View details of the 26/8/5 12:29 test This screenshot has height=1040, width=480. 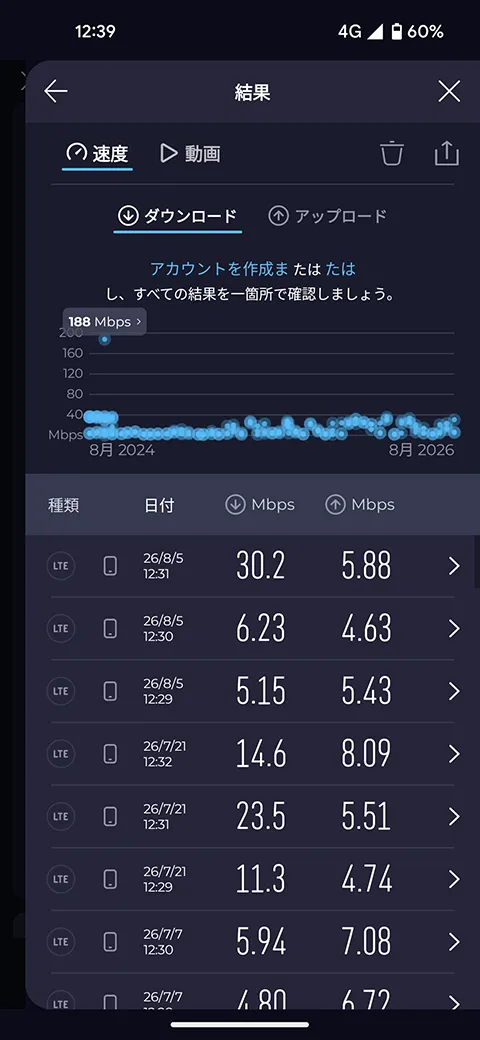click(x=254, y=691)
